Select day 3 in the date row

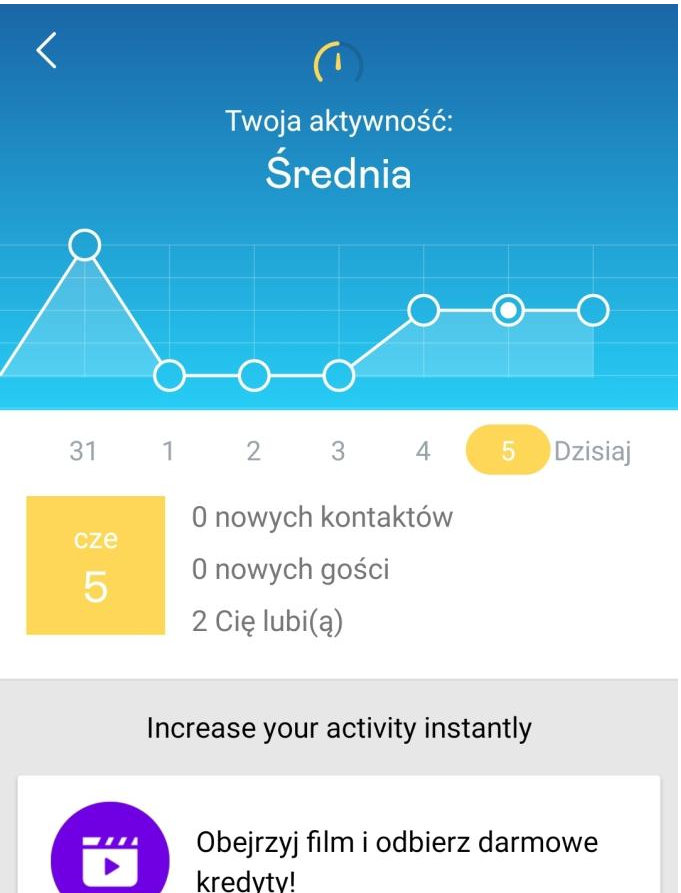tap(338, 451)
